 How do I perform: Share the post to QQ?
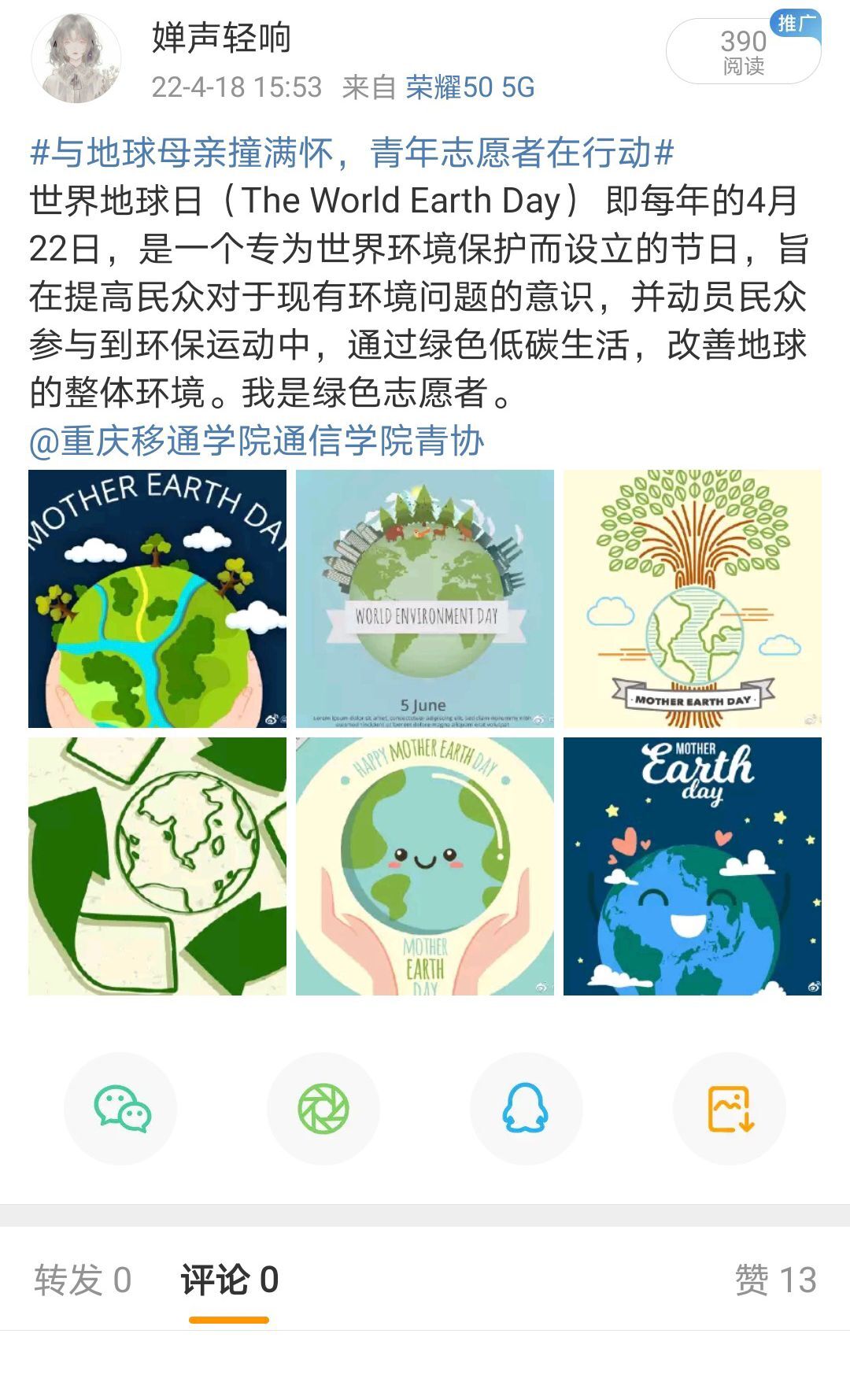click(526, 1108)
